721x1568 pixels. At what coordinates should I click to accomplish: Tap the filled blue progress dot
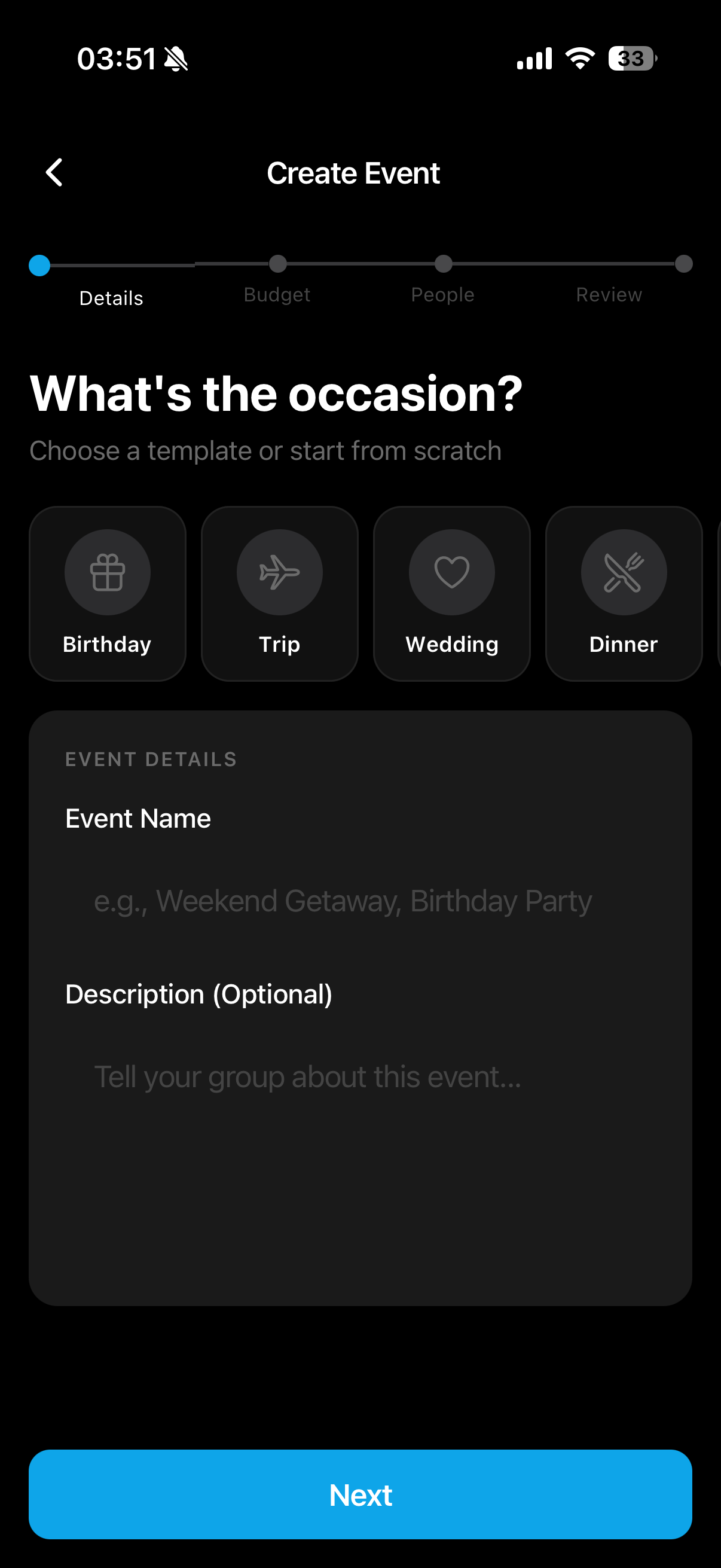[39, 266]
